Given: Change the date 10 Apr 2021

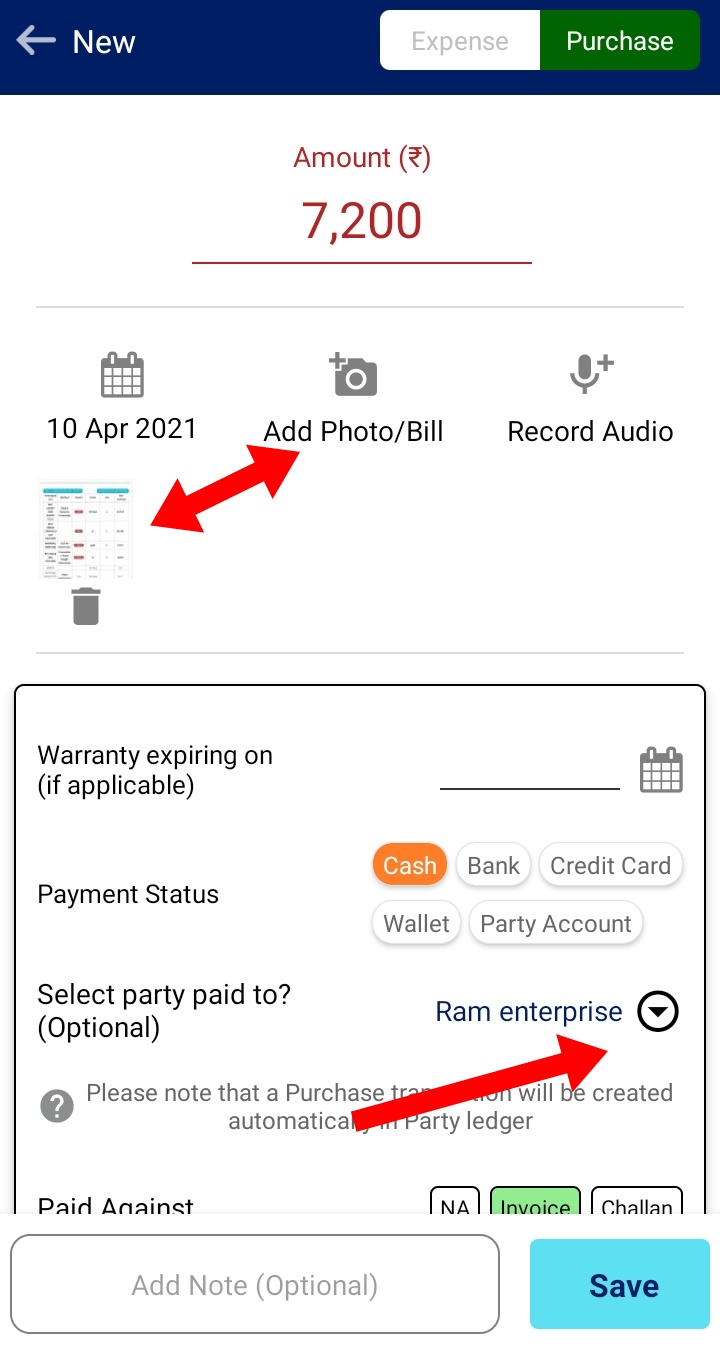Looking at the screenshot, I should 122,398.
